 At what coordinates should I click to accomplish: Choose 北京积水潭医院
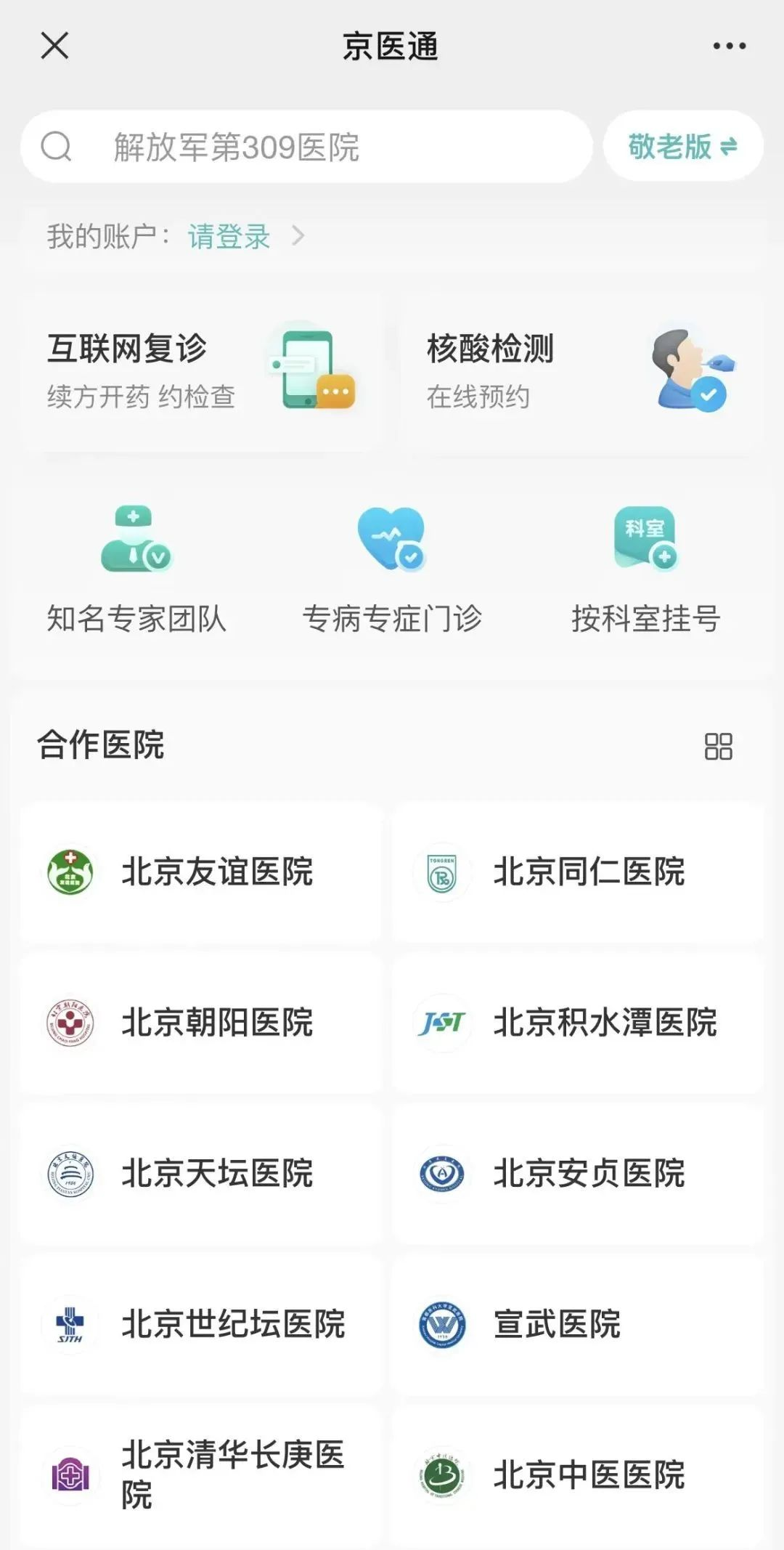pyautogui.click(x=578, y=1023)
